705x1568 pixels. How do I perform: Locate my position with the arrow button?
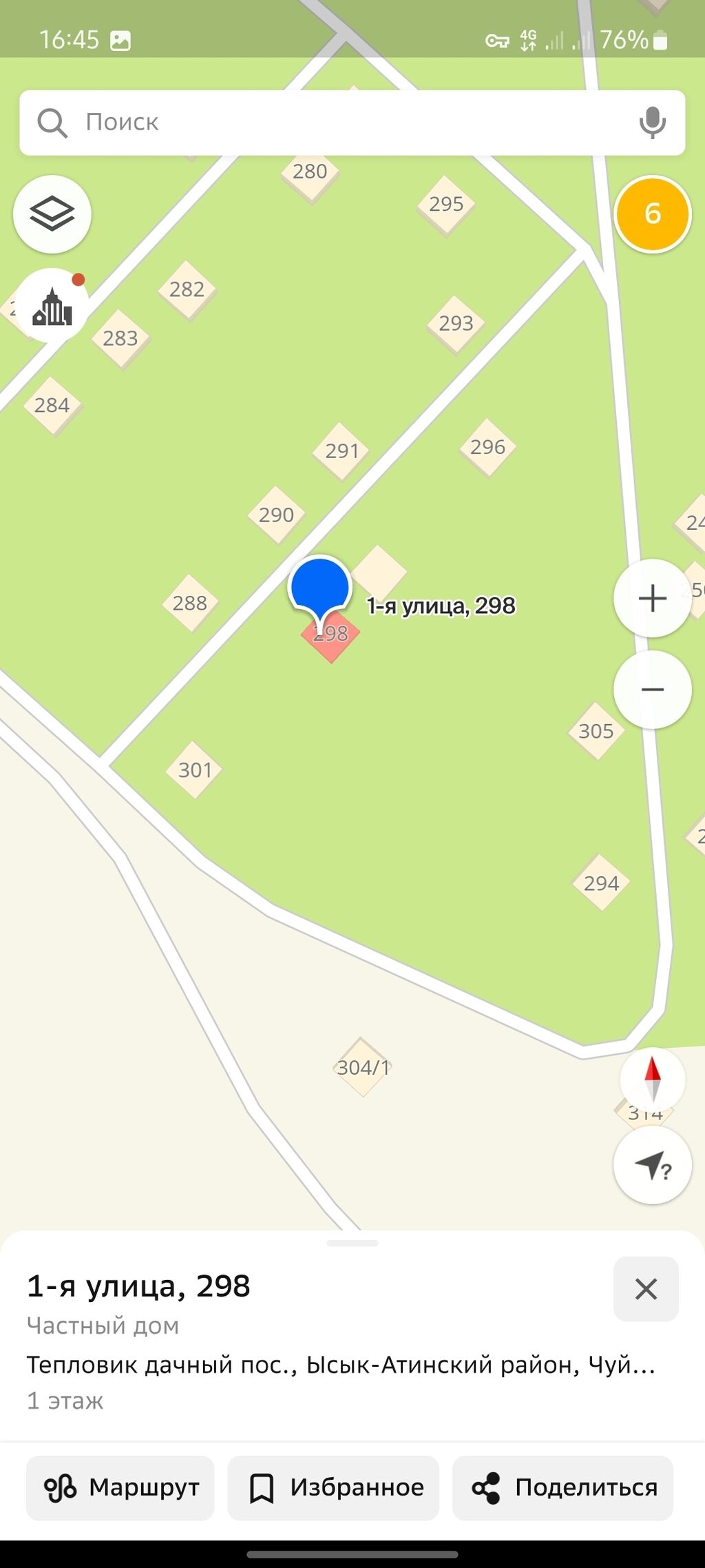(652, 1166)
